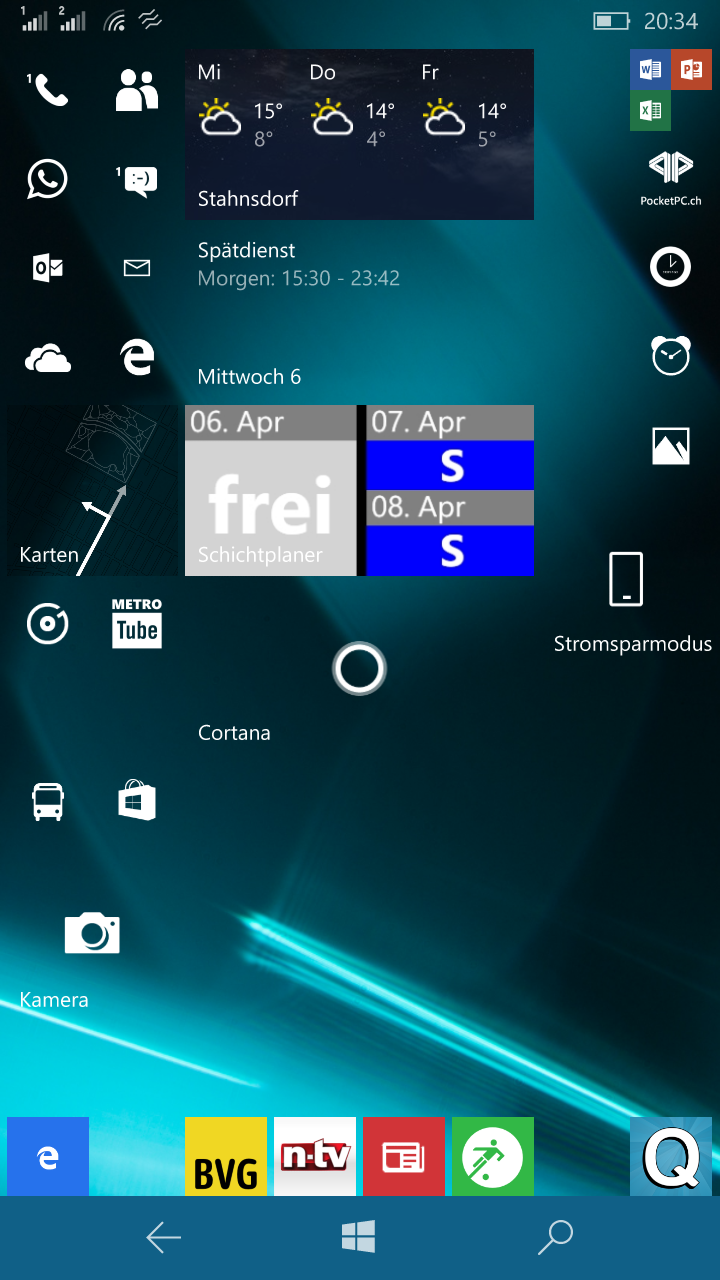
Task: Open Cortana
Action: [359, 668]
